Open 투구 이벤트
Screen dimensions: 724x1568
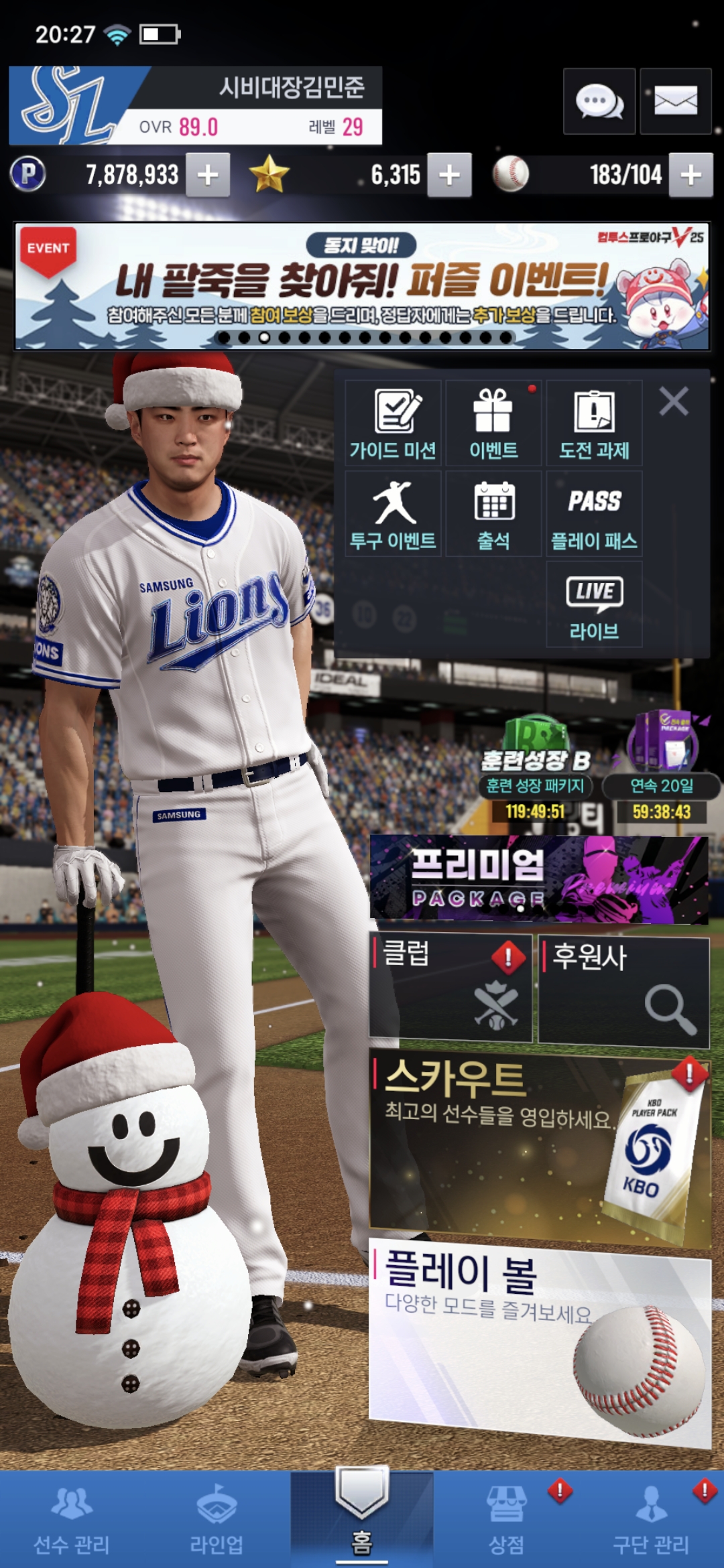coord(393,514)
